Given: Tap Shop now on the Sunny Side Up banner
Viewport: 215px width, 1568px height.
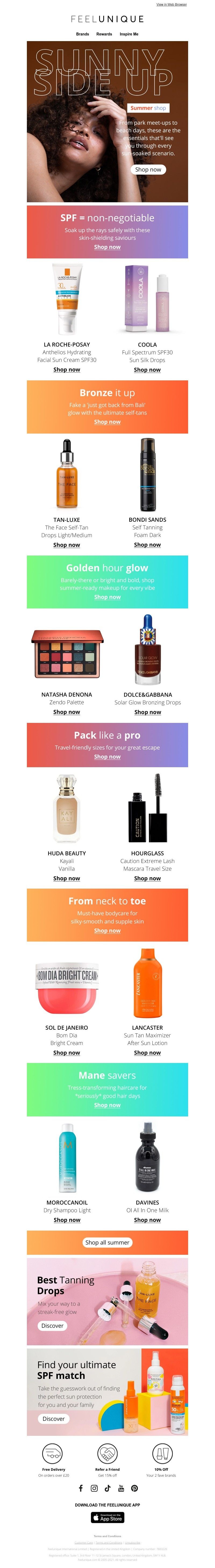Looking at the screenshot, I should pos(148,170).
